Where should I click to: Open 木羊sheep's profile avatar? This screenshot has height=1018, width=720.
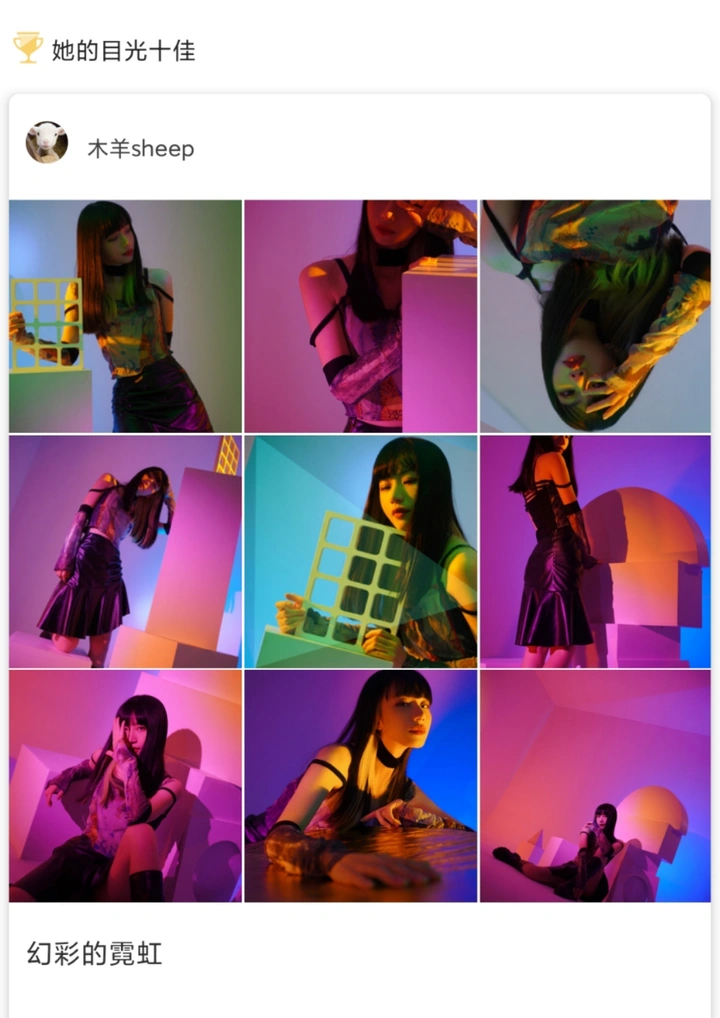(x=46, y=143)
